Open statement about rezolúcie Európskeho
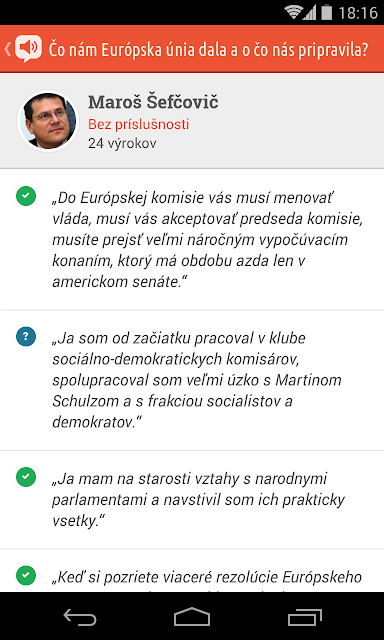The height and width of the screenshot is (640, 384). tap(192, 571)
